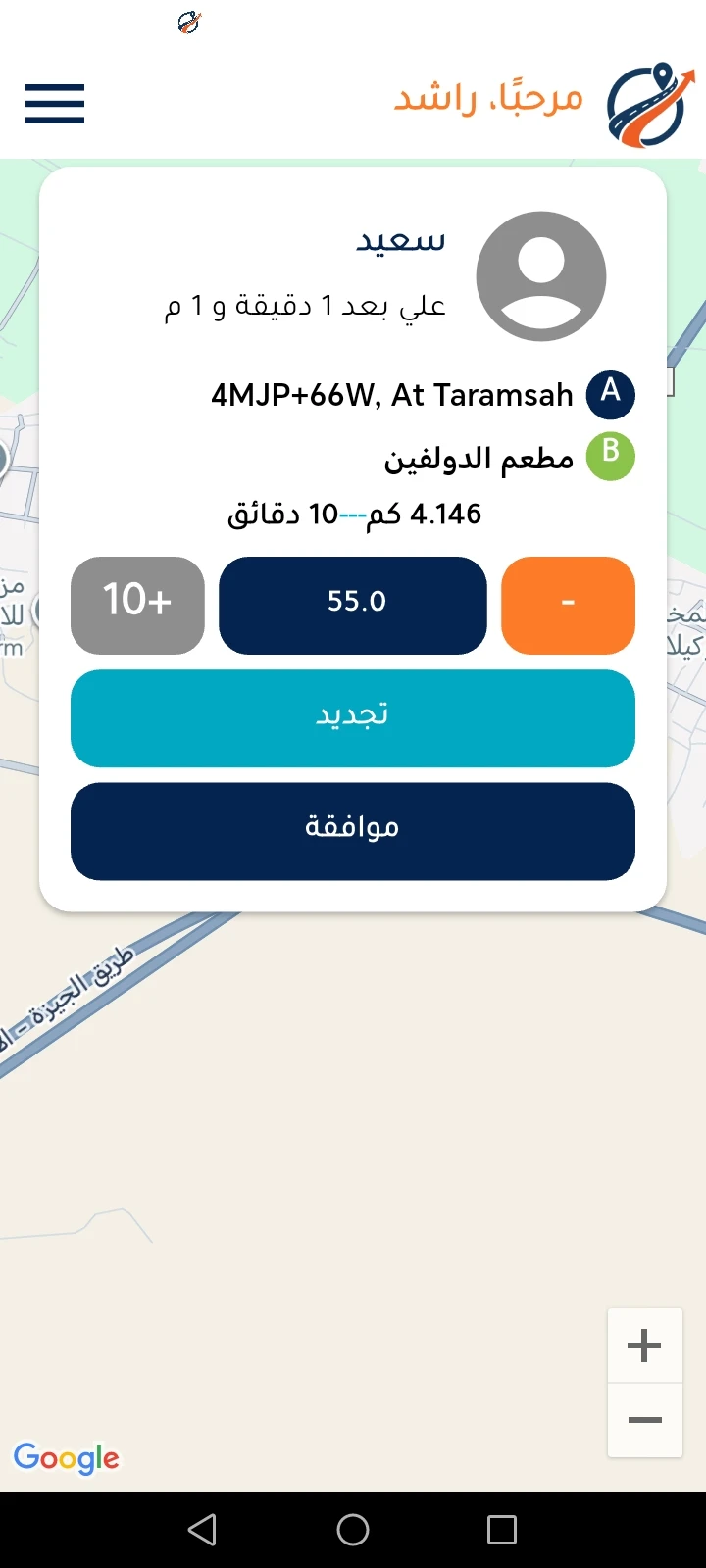Open the hamburger drawer menu

55,103
